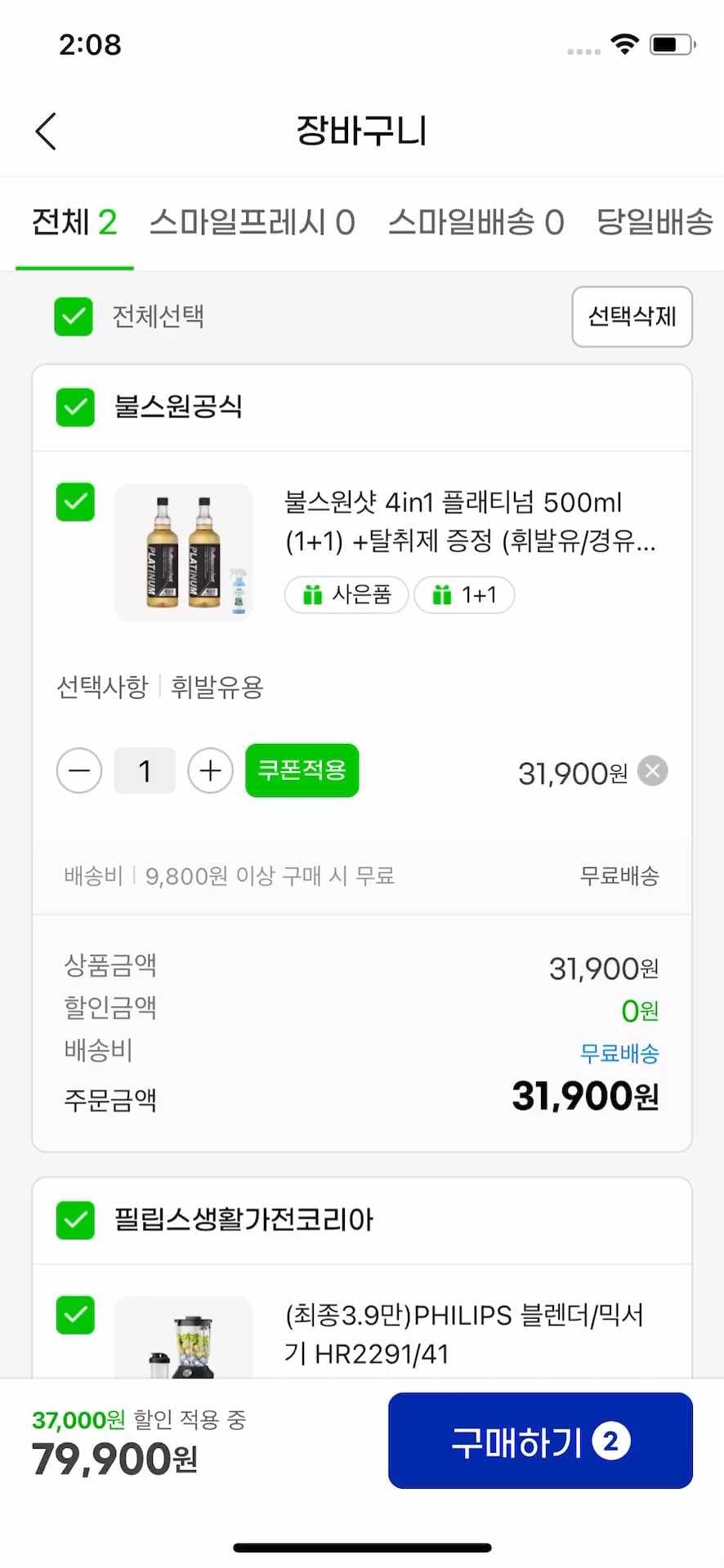This screenshot has height=1568, width=724.
Task: Tap the Wi-Fi status icon
Action: pos(623,45)
